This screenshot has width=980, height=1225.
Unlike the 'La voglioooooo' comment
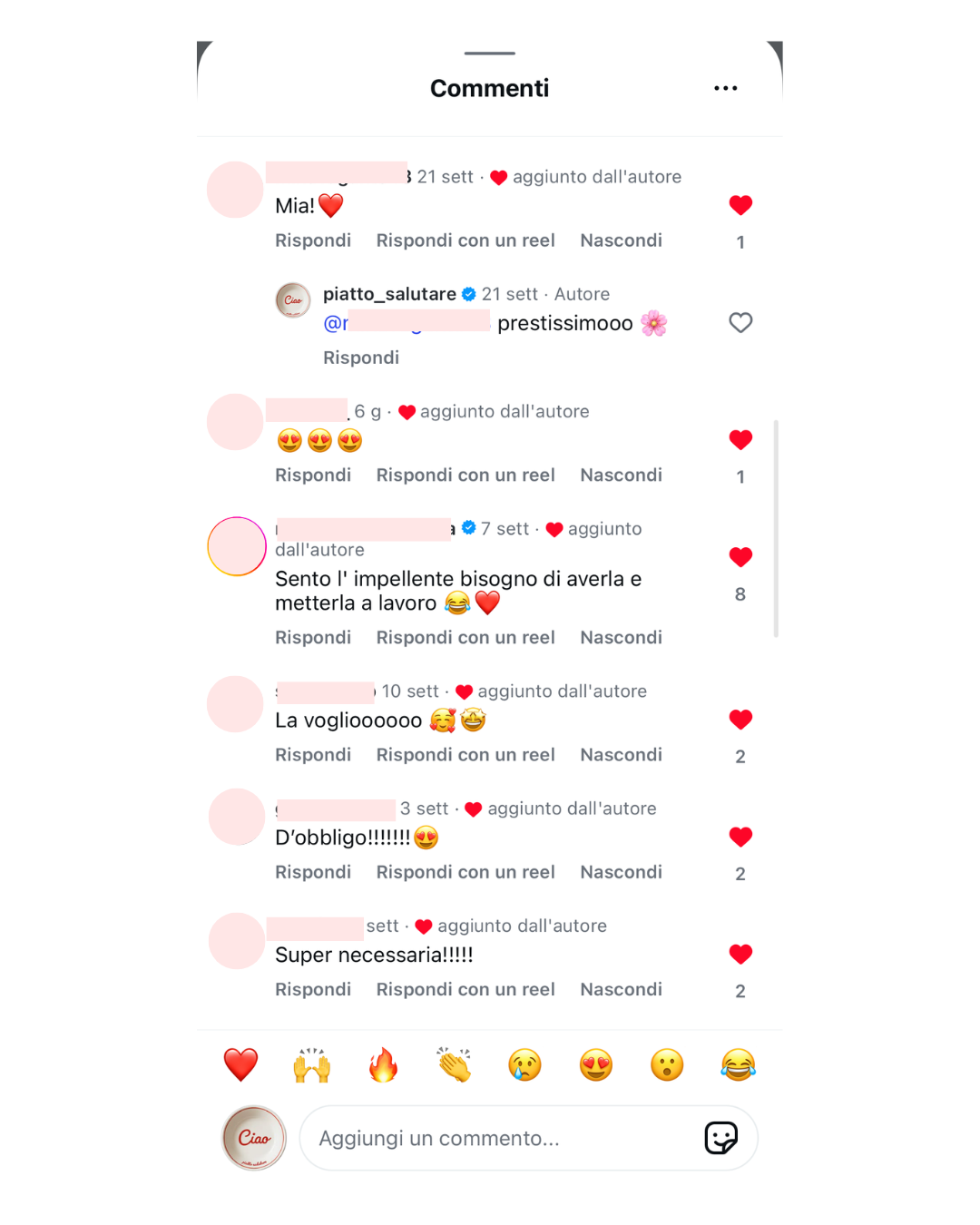click(x=740, y=720)
